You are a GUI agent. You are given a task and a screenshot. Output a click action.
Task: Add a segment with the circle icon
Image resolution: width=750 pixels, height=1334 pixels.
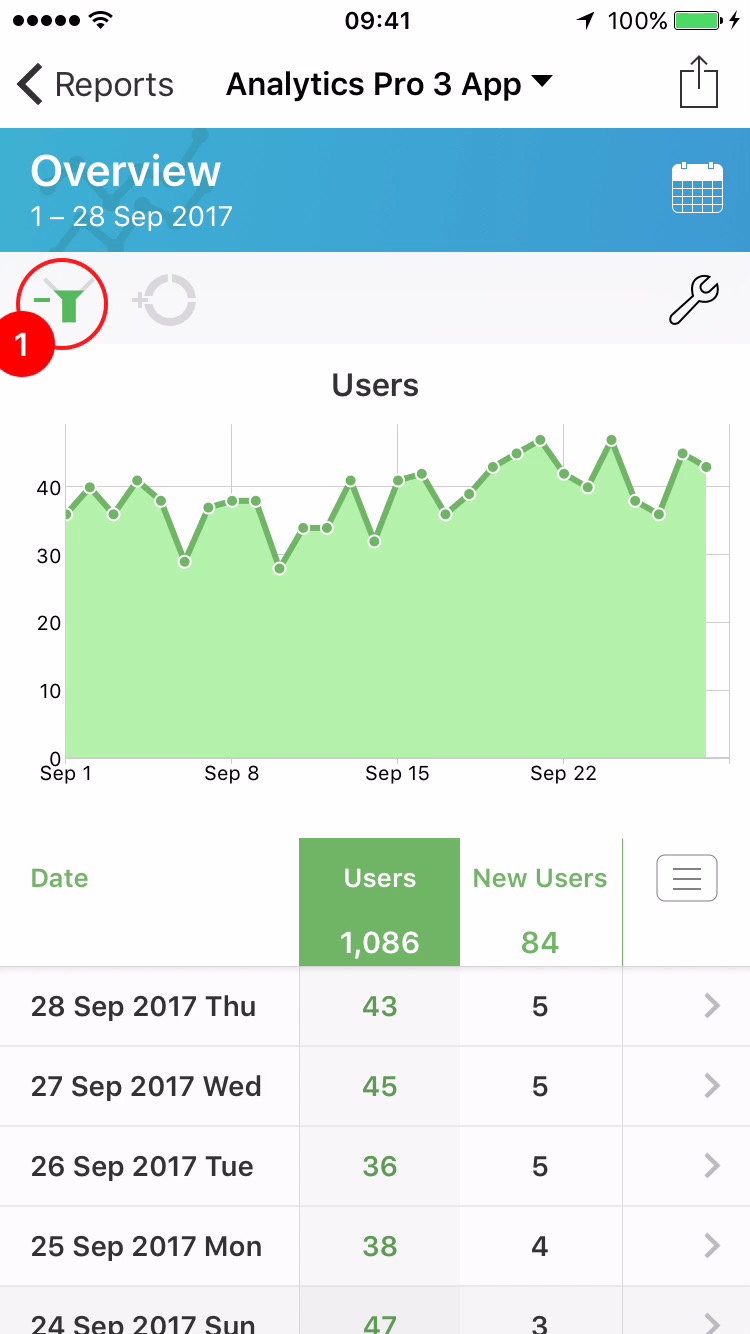coord(166,299)
